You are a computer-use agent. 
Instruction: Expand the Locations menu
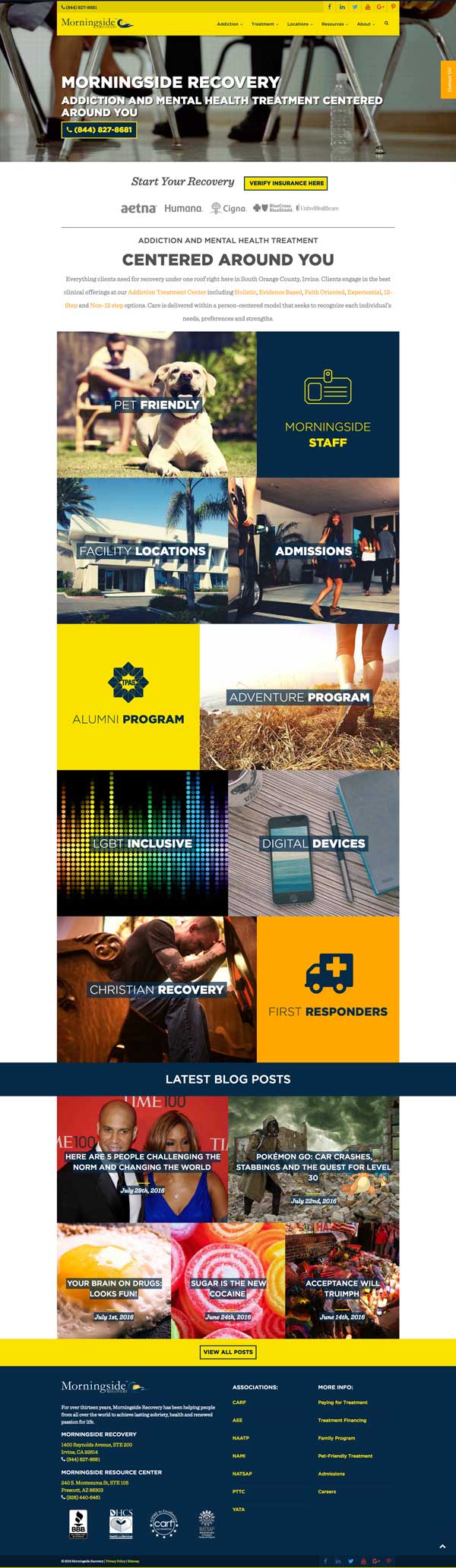[x=299, y=24]
